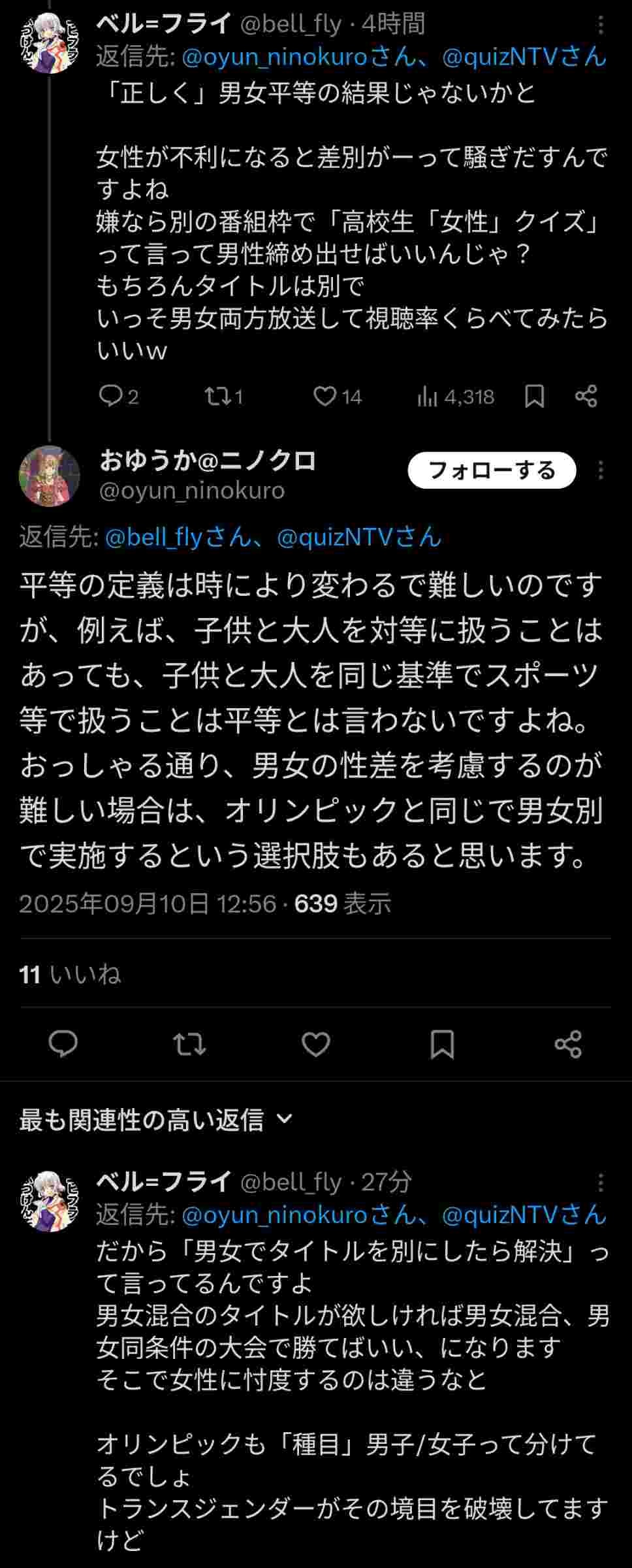Reply to おゆうか's main post

click(63, 1044)
